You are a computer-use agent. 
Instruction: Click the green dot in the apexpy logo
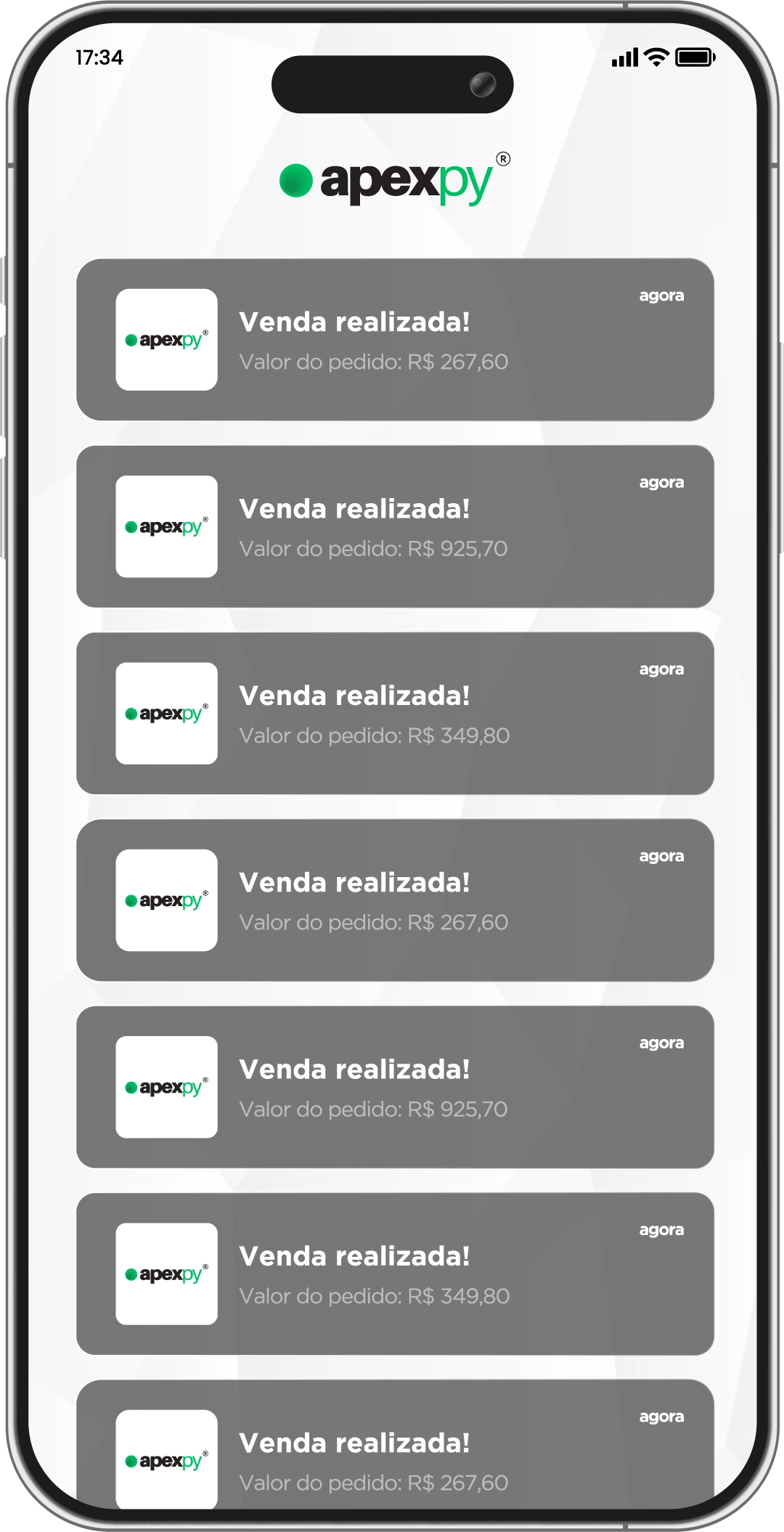point(295,179)
